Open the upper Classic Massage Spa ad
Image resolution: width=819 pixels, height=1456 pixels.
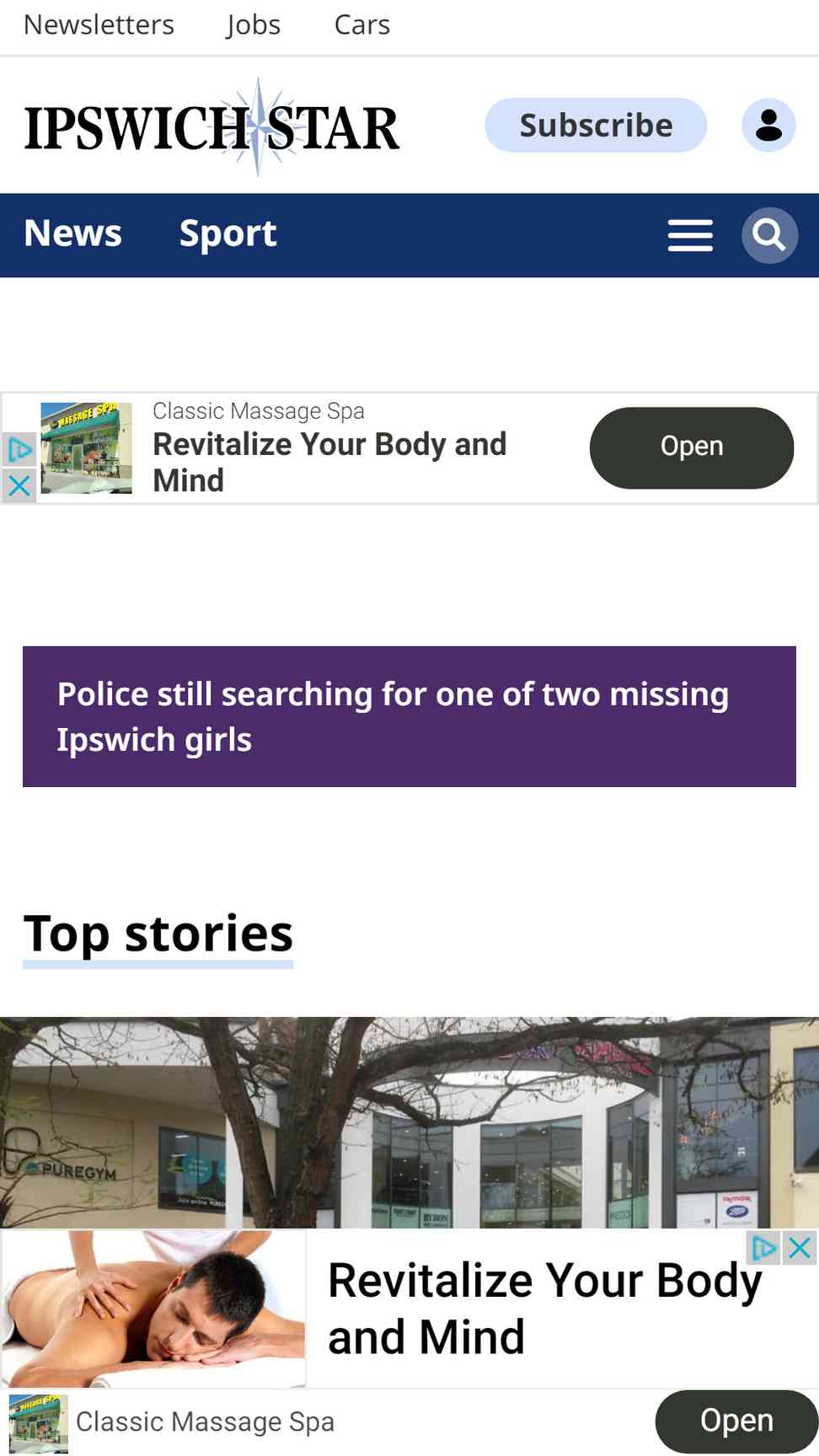point(691,447)
